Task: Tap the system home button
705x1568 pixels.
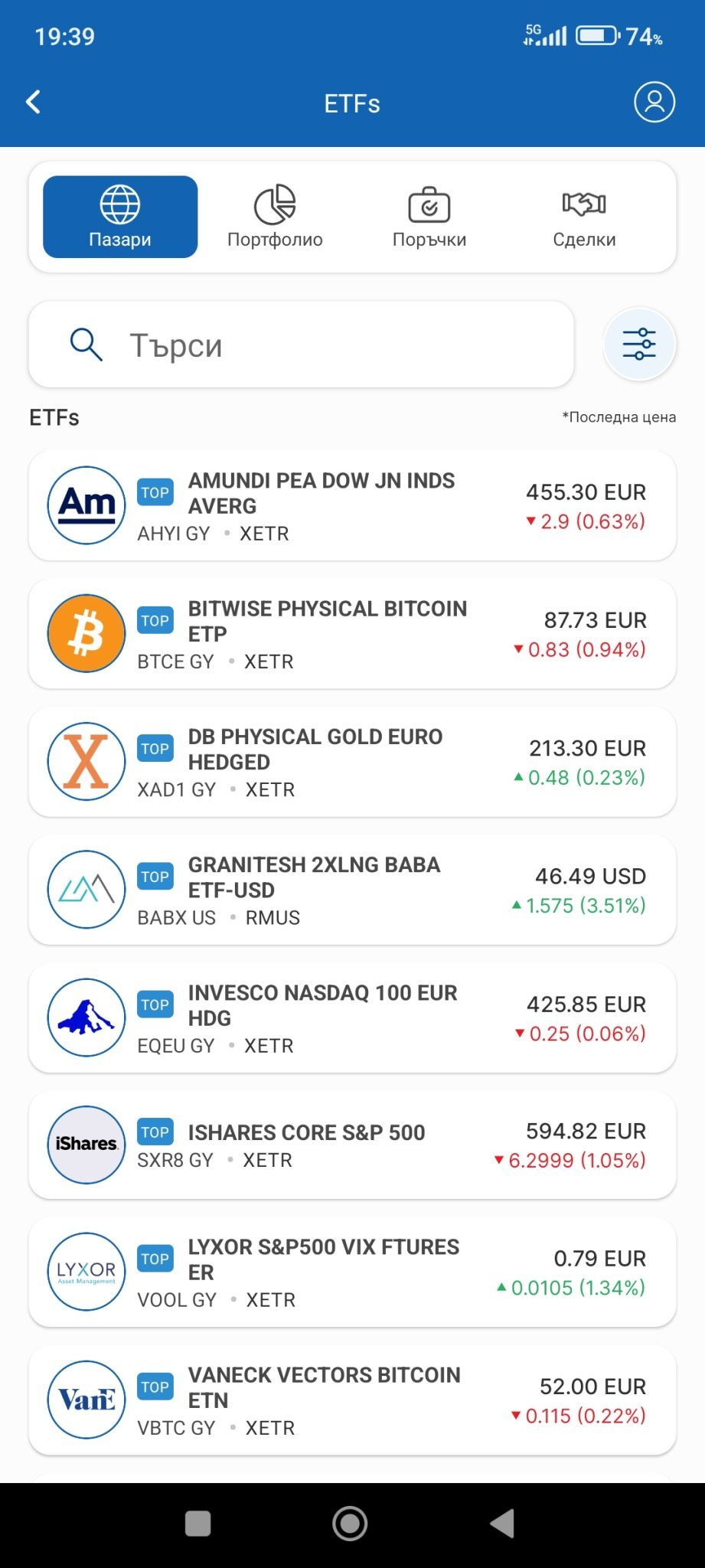Action: (x=350, y=1524)
